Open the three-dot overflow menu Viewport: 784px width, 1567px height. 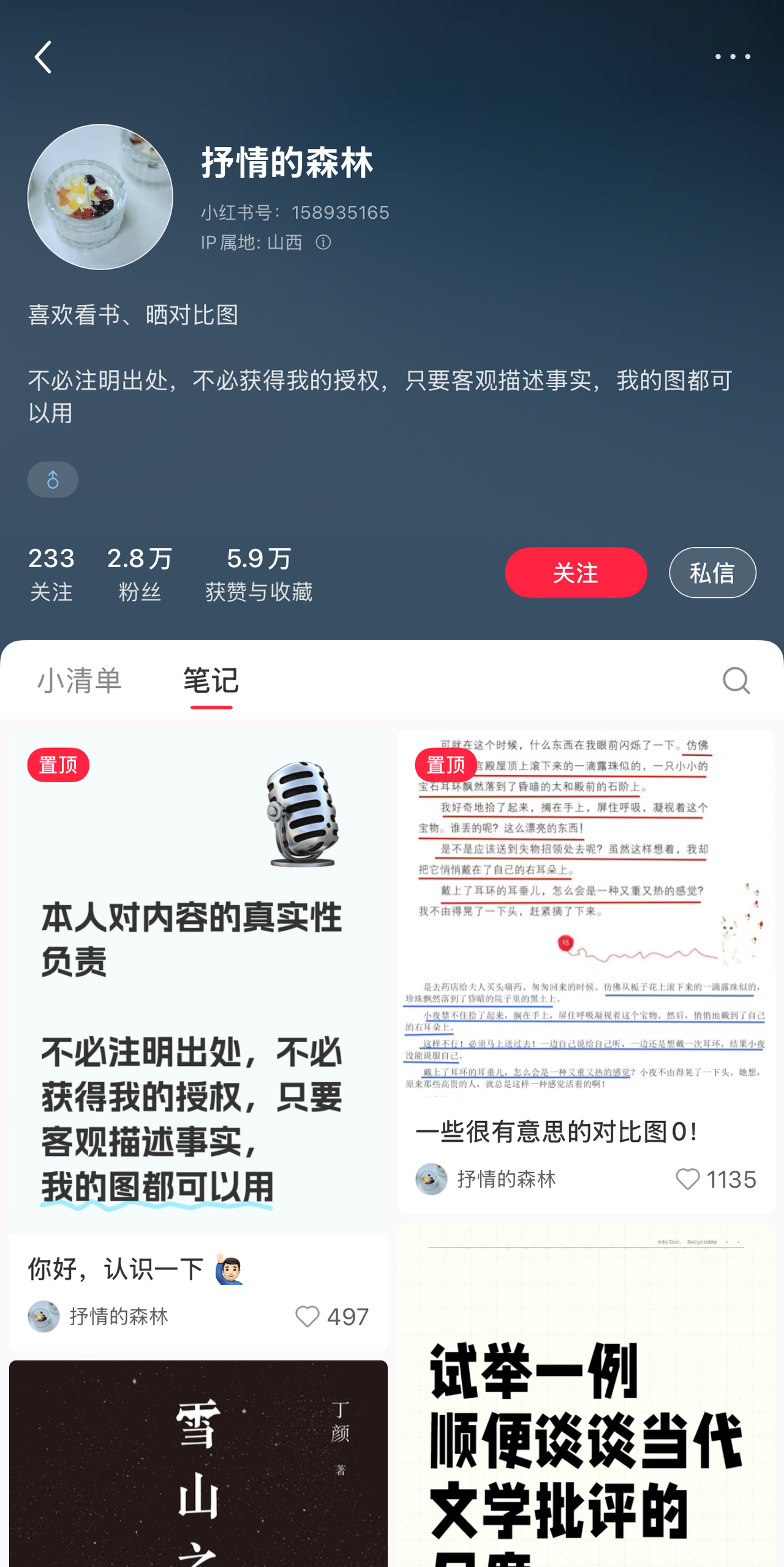click(x=732, y=57)
